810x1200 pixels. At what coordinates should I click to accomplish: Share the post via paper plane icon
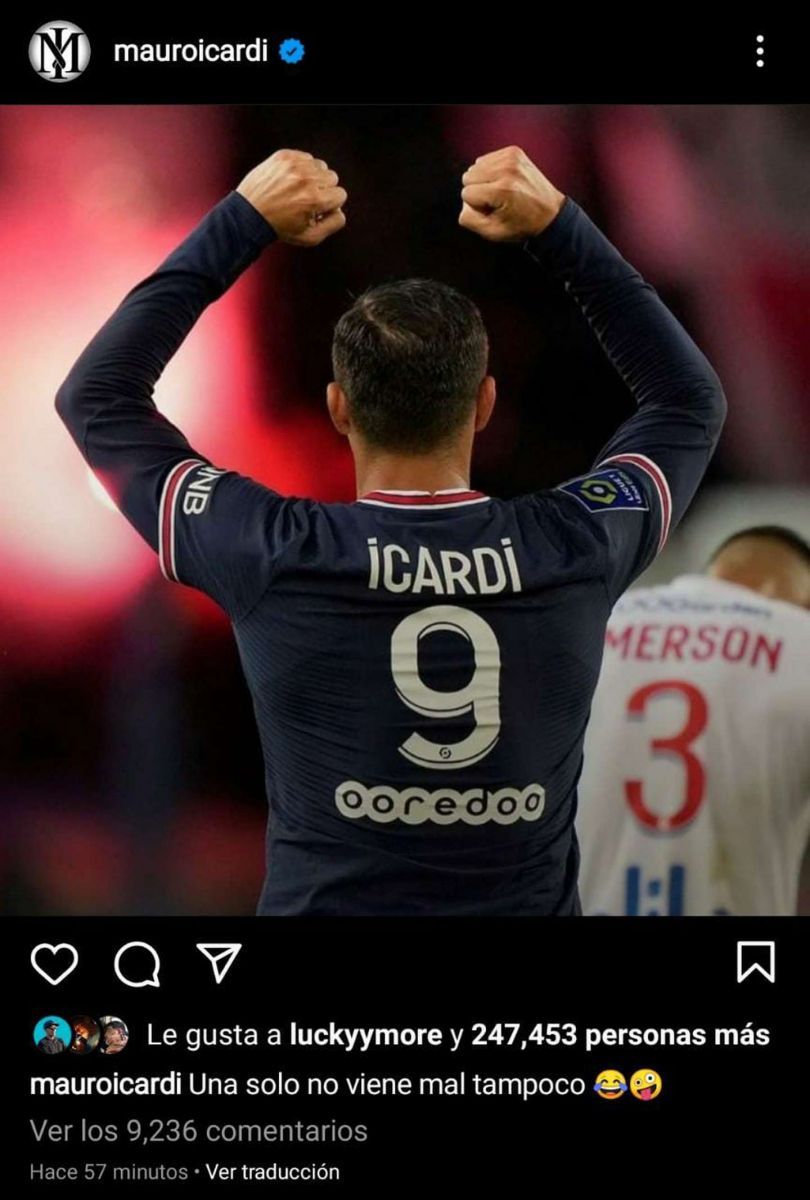click(219, 963)
